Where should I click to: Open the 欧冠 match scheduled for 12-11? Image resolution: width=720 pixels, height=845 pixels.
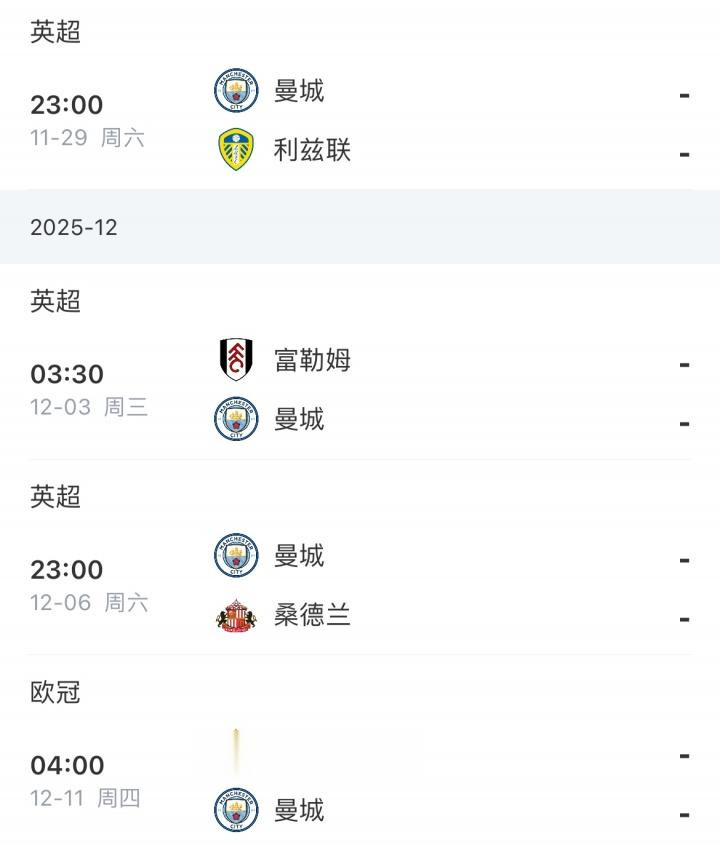(x=360, y=782)
